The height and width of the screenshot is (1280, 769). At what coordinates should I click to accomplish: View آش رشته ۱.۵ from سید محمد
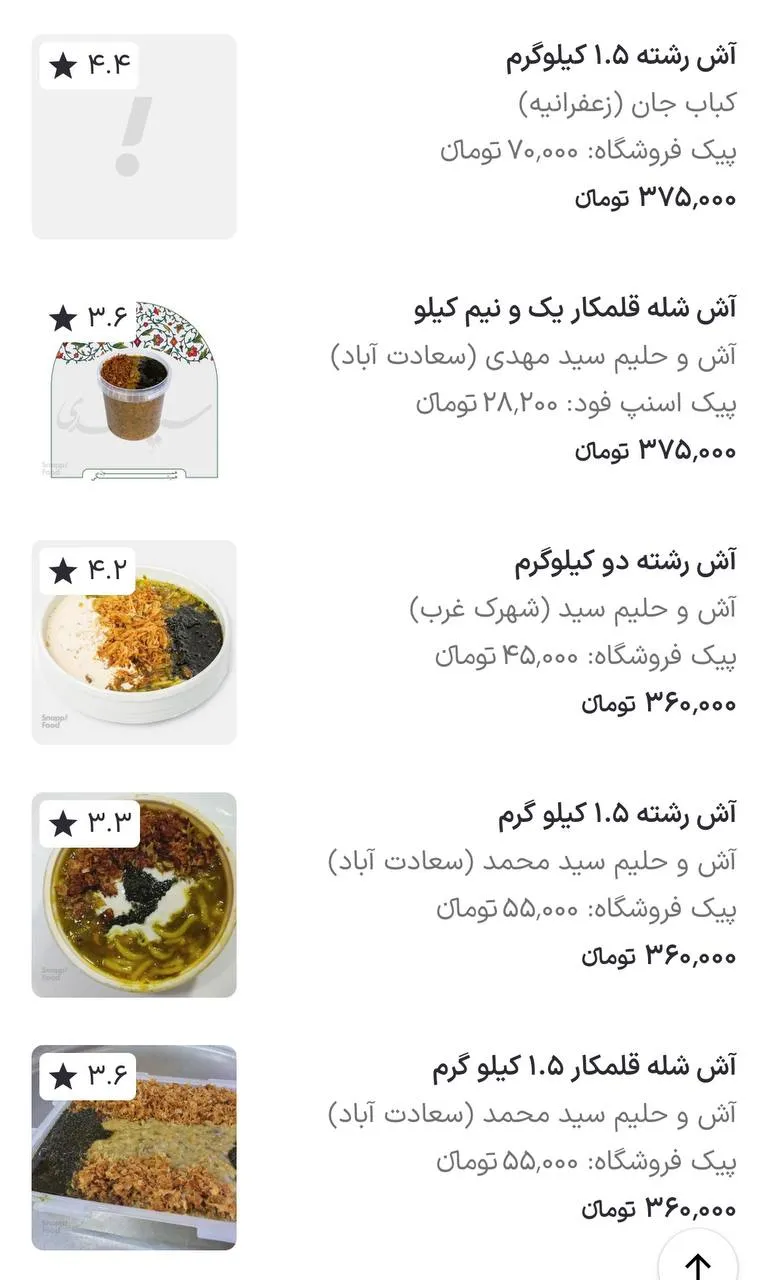[616, 815]
